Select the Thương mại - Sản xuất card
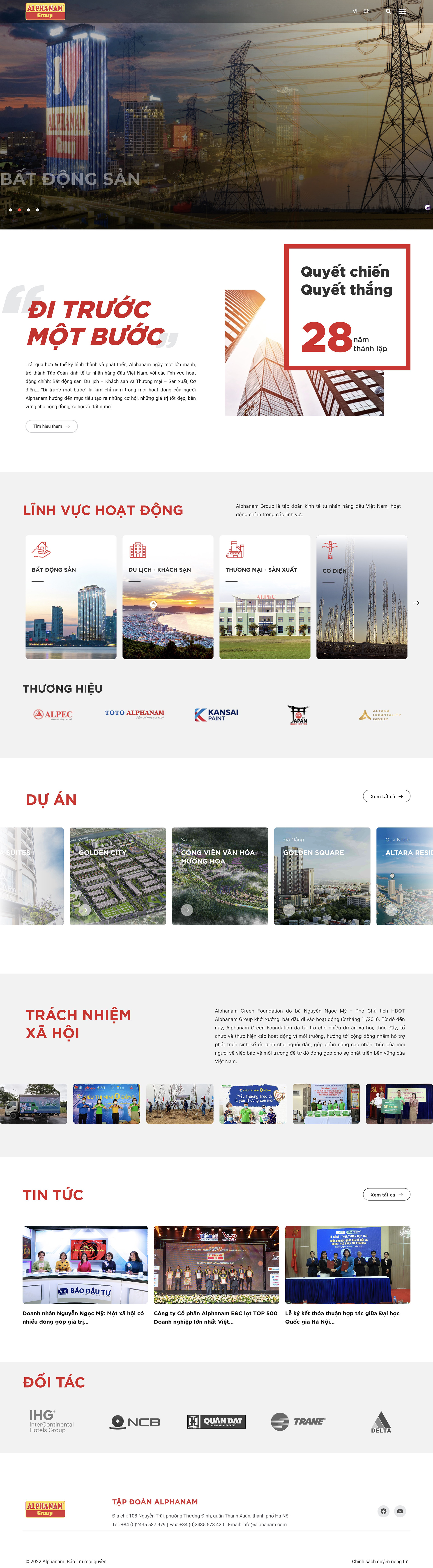This screenshot has height=1568, width=433. (x=264, y=597)
